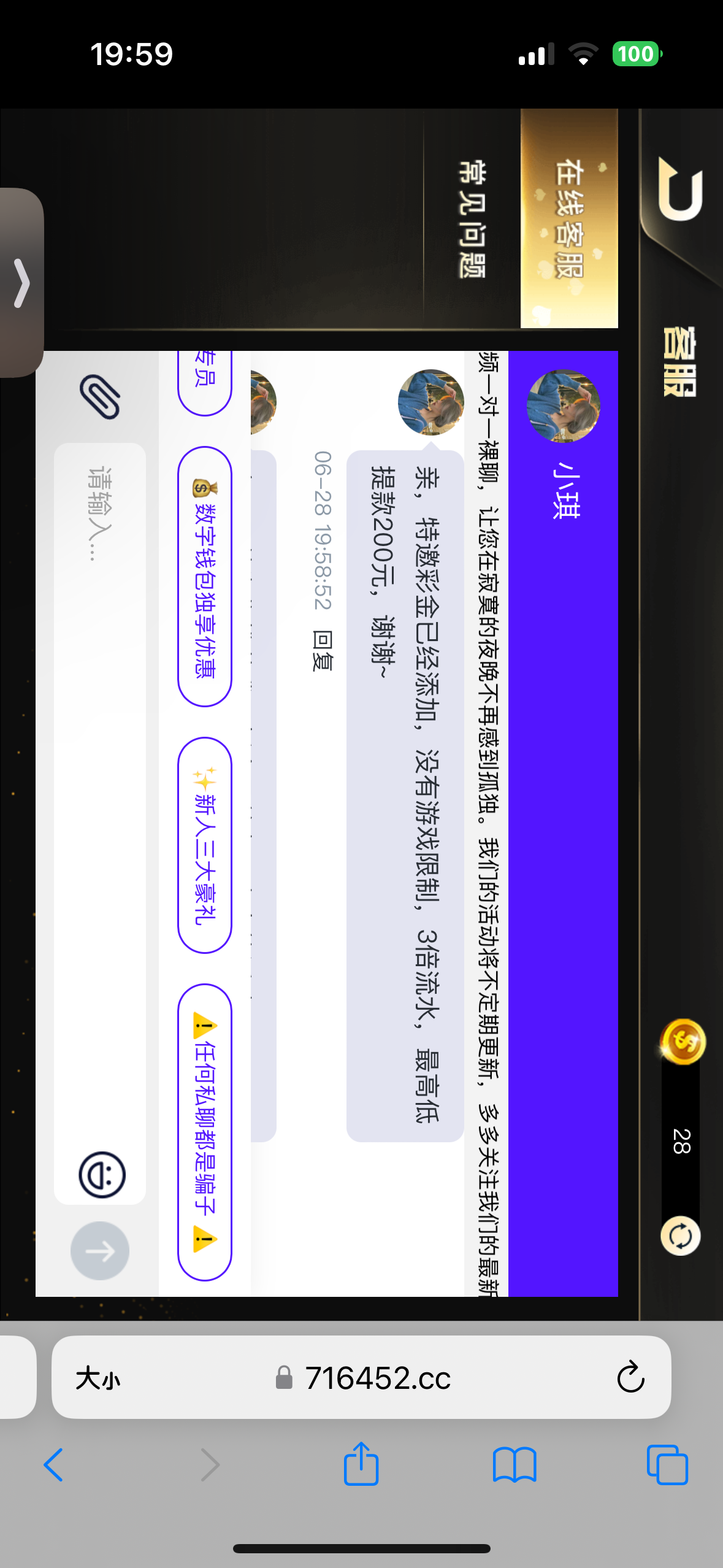
Task: Open the emoji picker in chat
Action: click(102, 1175)
